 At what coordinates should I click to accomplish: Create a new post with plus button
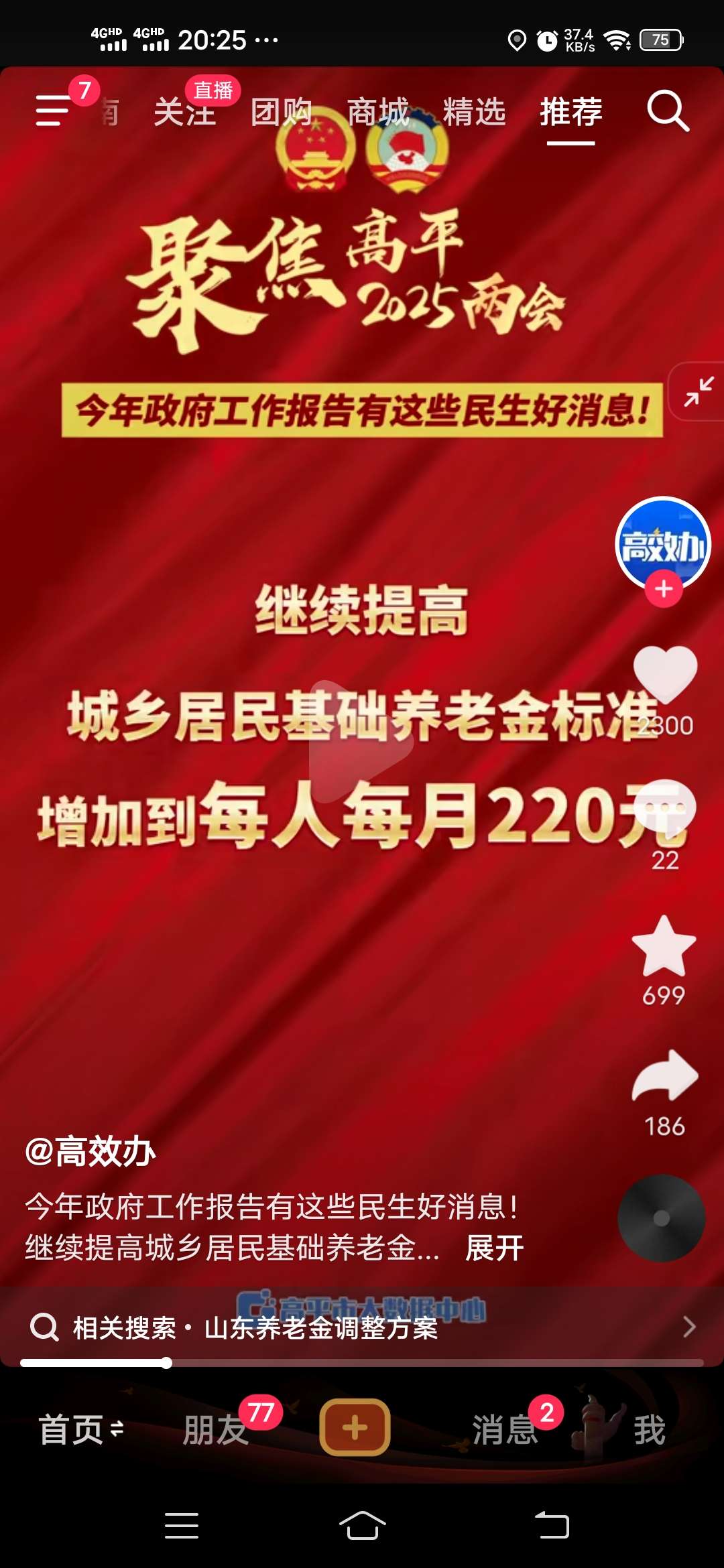click(x=355, y=1428)
